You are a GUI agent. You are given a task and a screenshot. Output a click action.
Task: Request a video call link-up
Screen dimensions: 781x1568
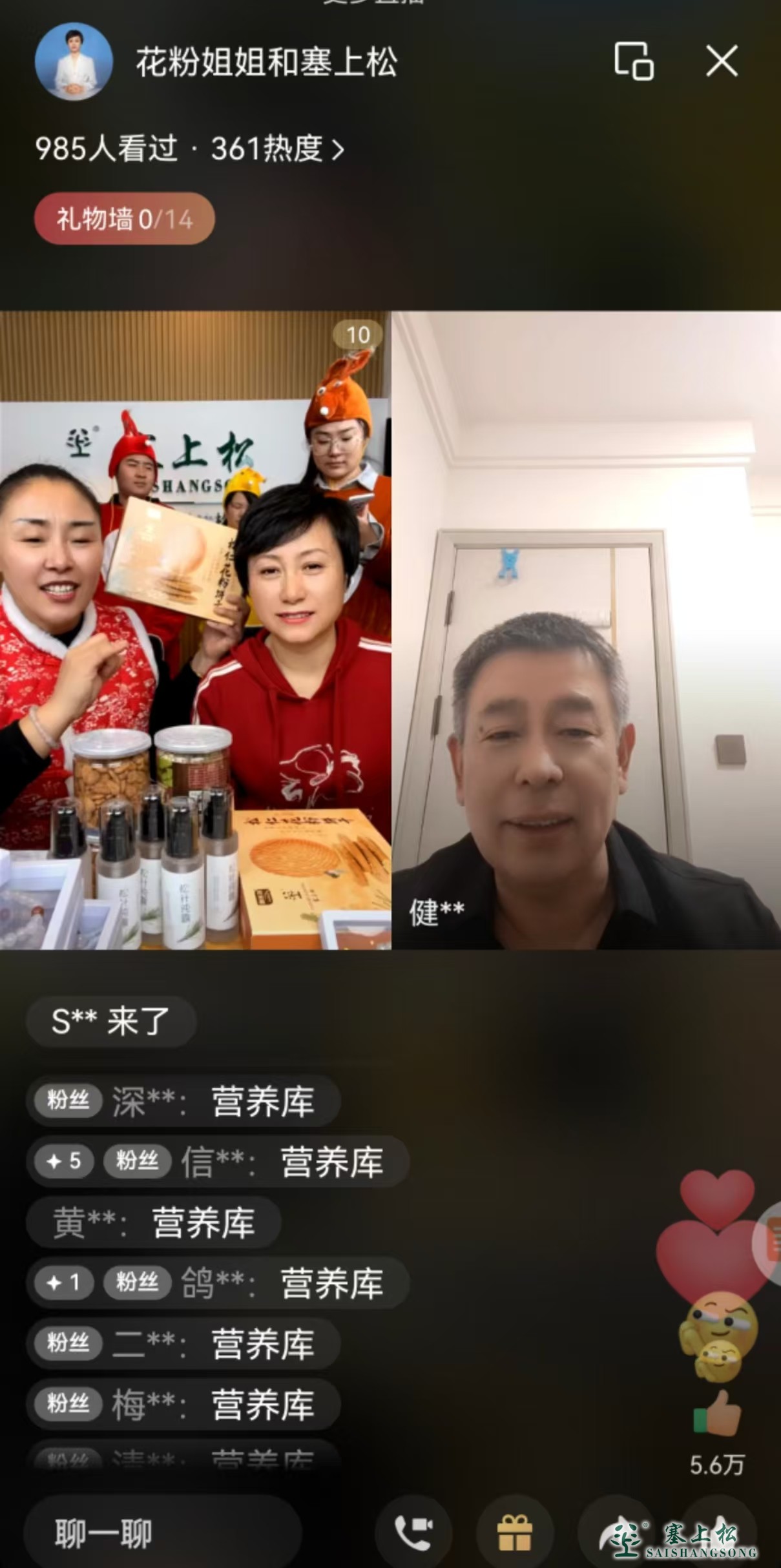[413, 1533]
